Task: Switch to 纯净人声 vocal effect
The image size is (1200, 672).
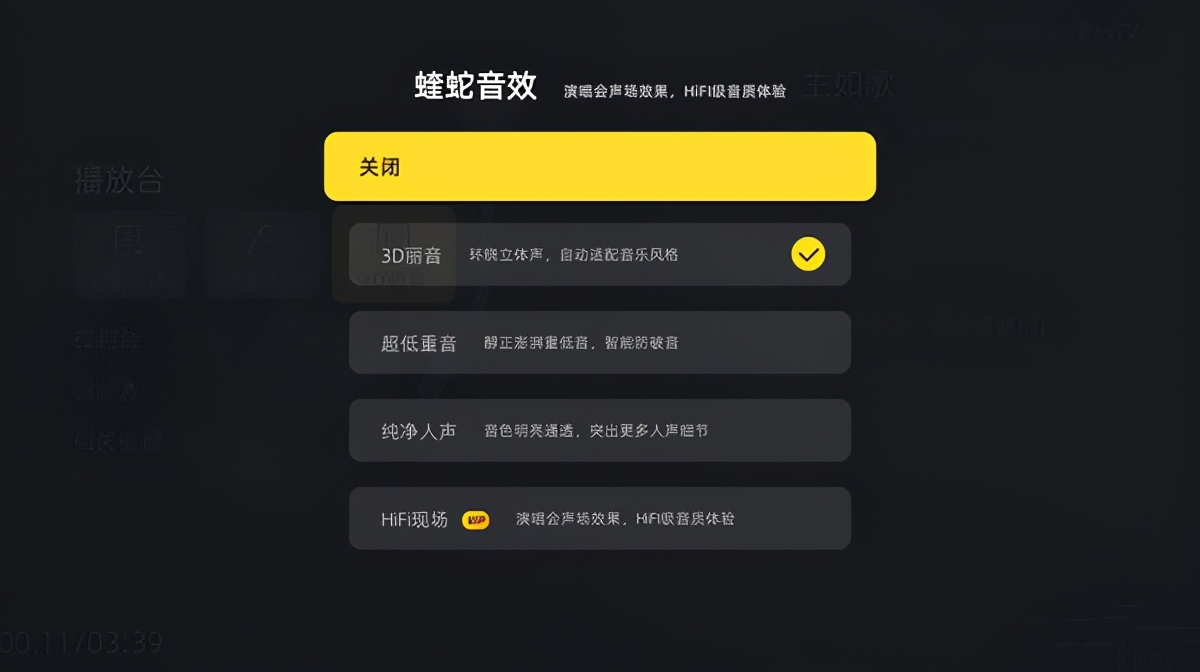Action: click(x=600, y=431)
